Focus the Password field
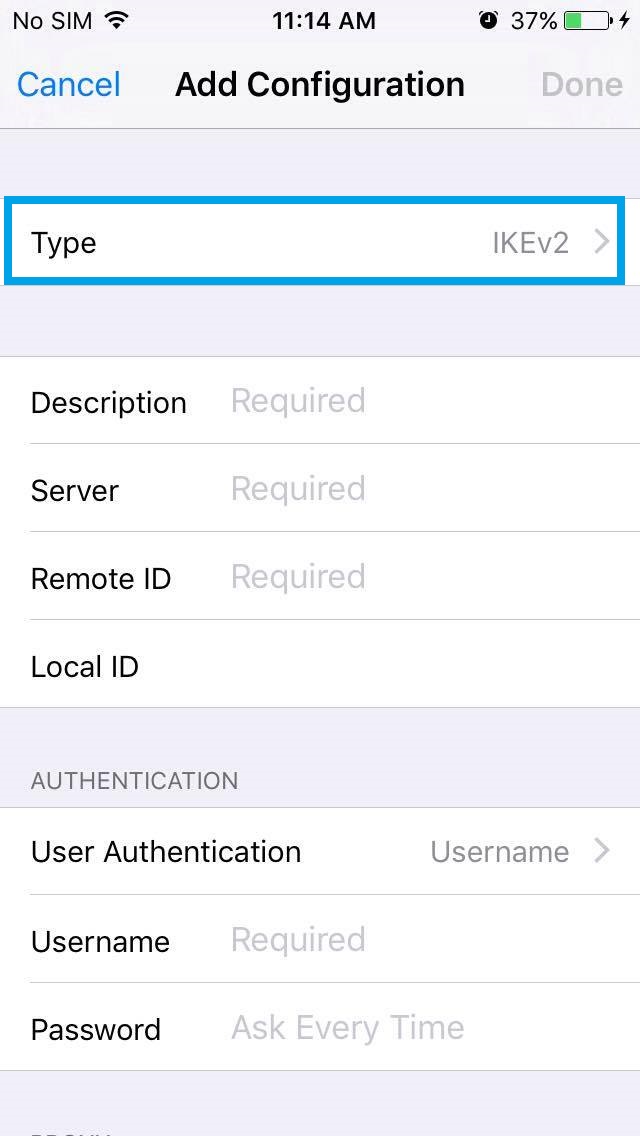The height and width of the screenshot is (1136, 640). (320, 1027)
